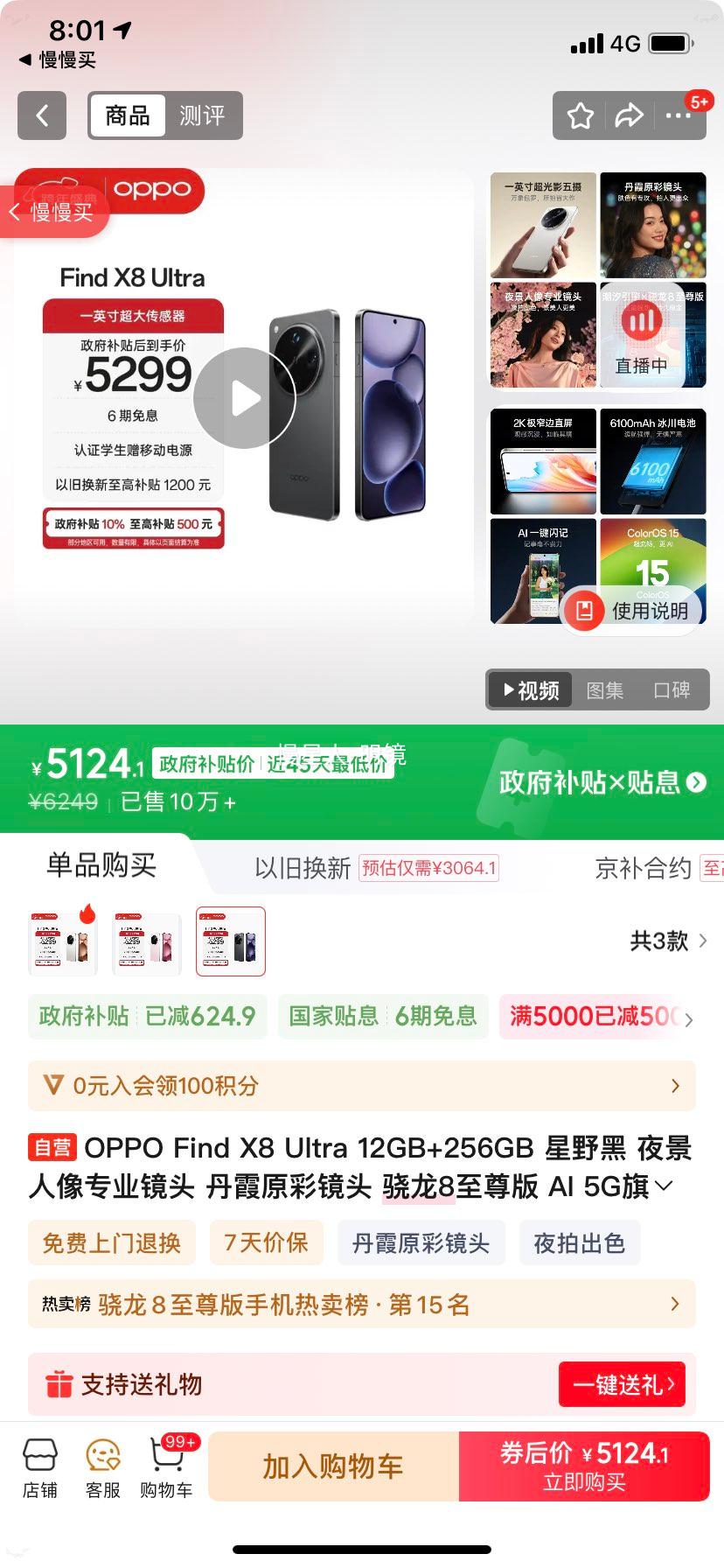Viewport: 724px width, 1568px height.
Task: Open the 客服 customer service chat icon
Action: 102,1465
